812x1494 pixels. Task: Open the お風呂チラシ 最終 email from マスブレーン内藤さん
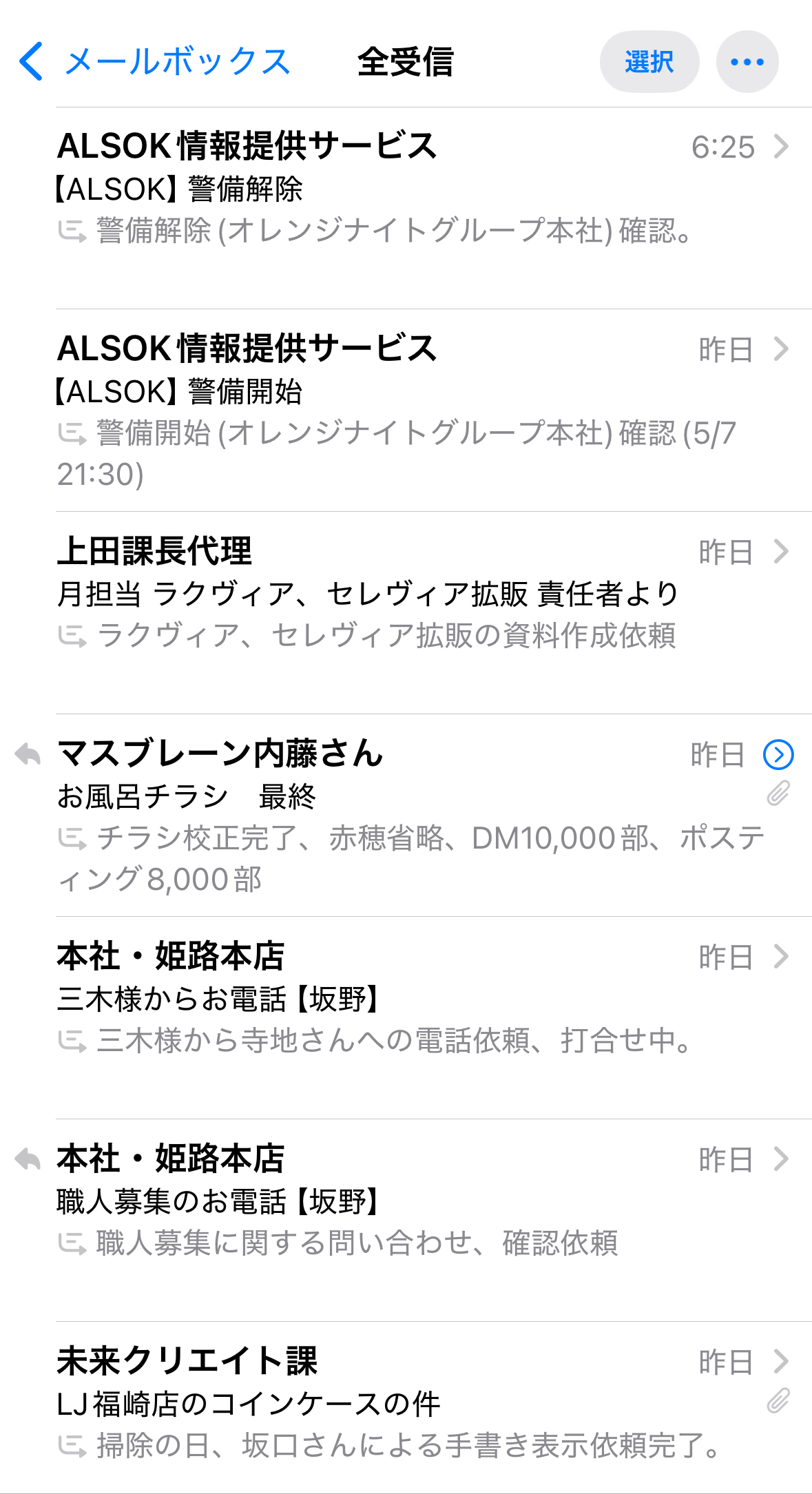[406, 816]
